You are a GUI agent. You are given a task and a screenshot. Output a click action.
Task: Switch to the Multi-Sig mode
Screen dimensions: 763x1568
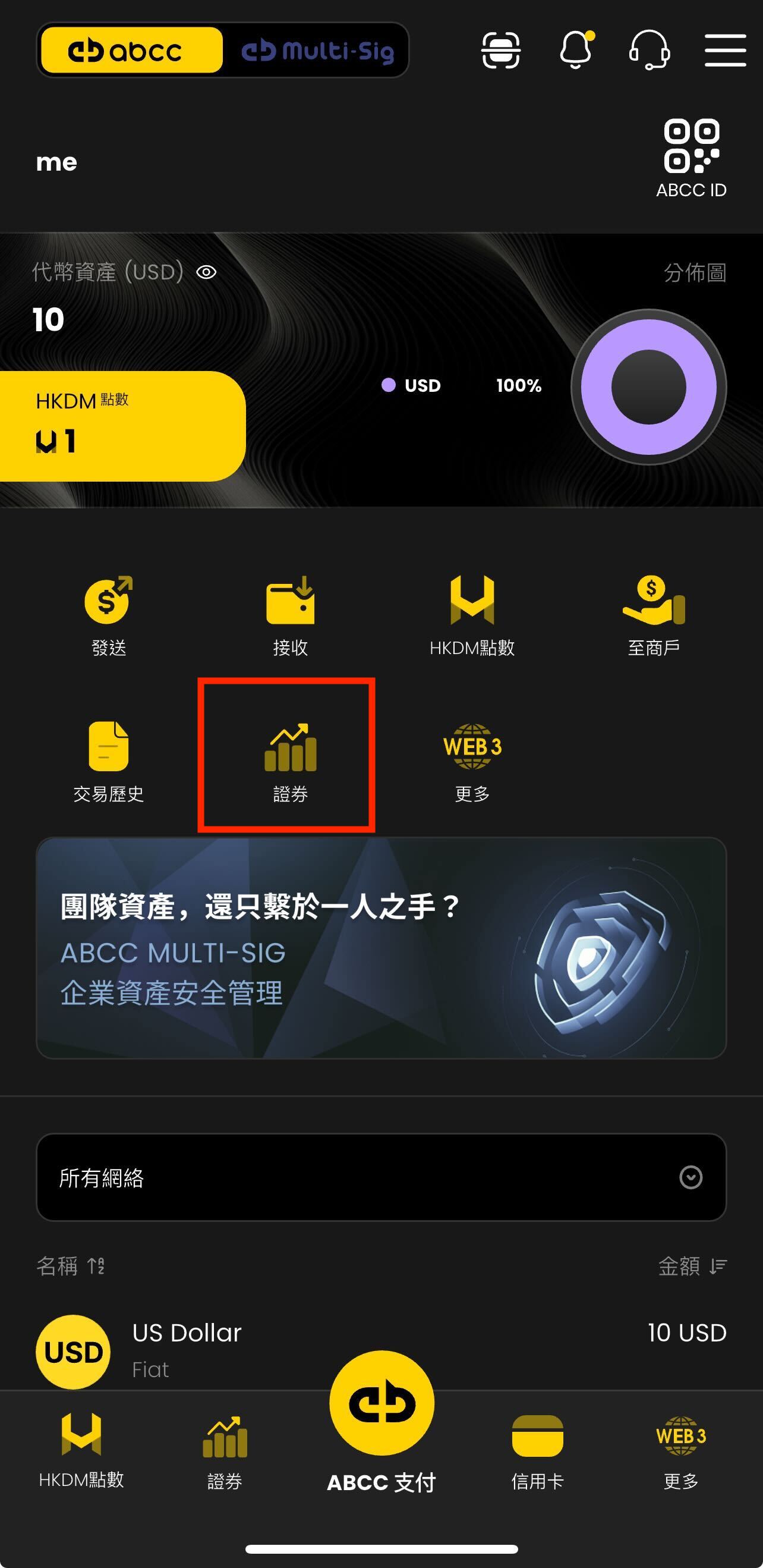(317, 51)
